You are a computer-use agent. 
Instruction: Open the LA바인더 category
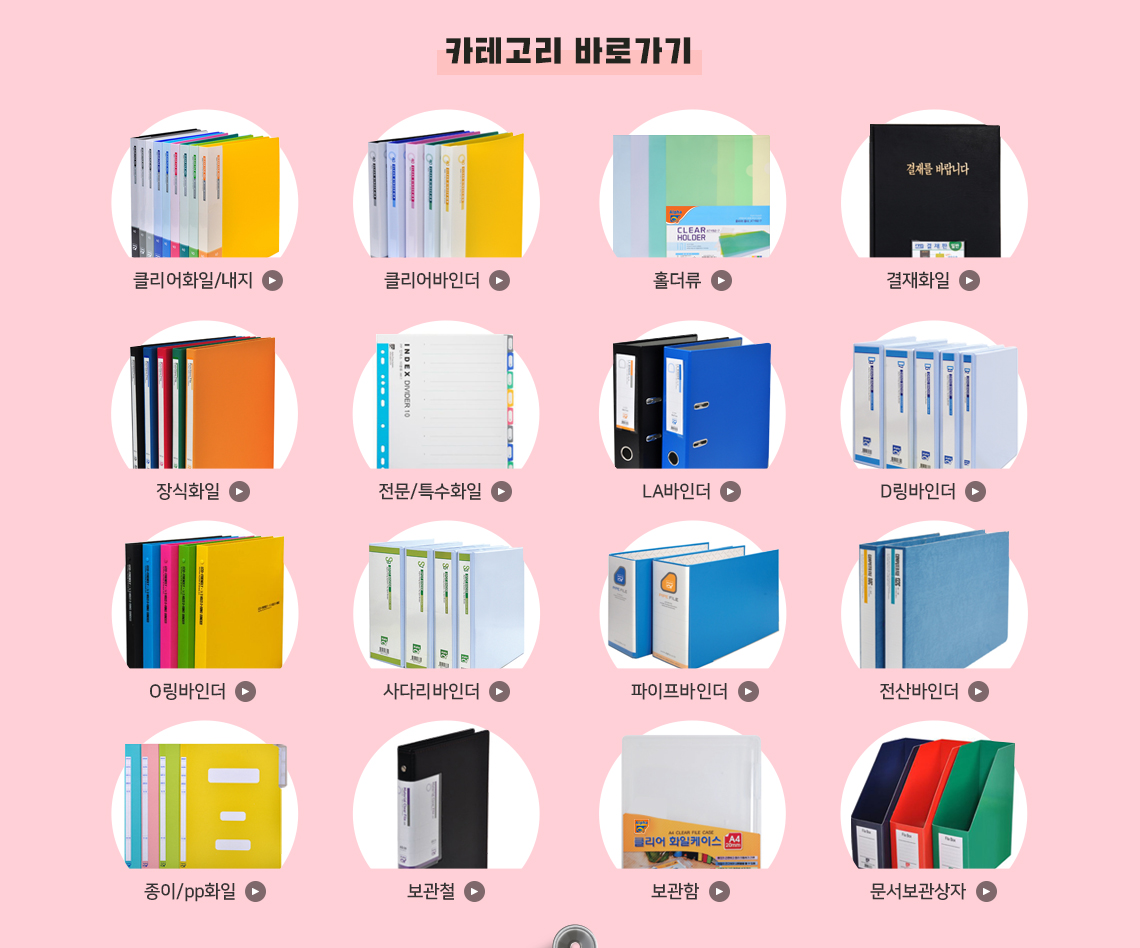tap(691, 491)
